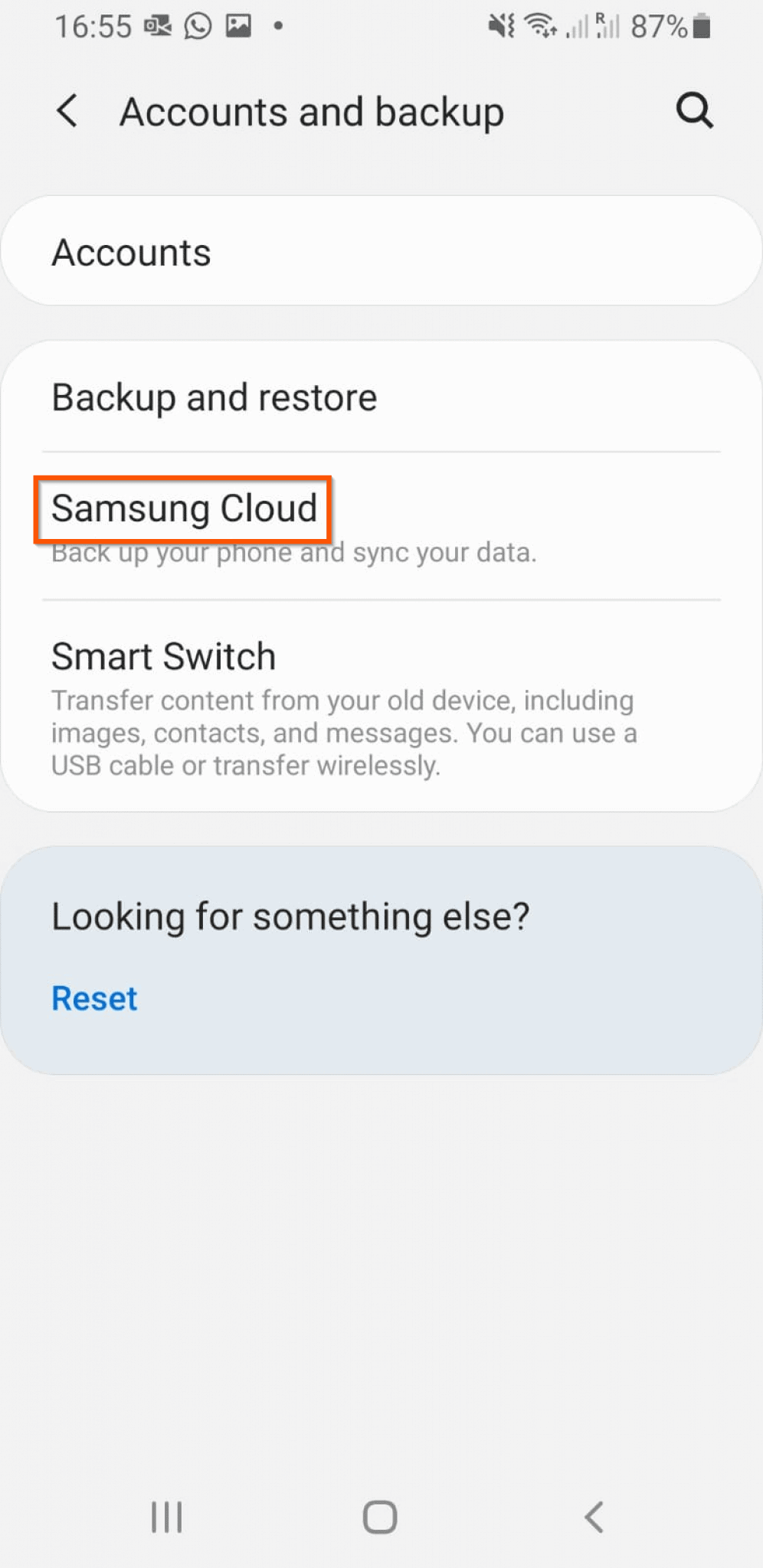Open search in Accounts and backup
This screenshot has width=763, height=1568.
pos(693,110)
